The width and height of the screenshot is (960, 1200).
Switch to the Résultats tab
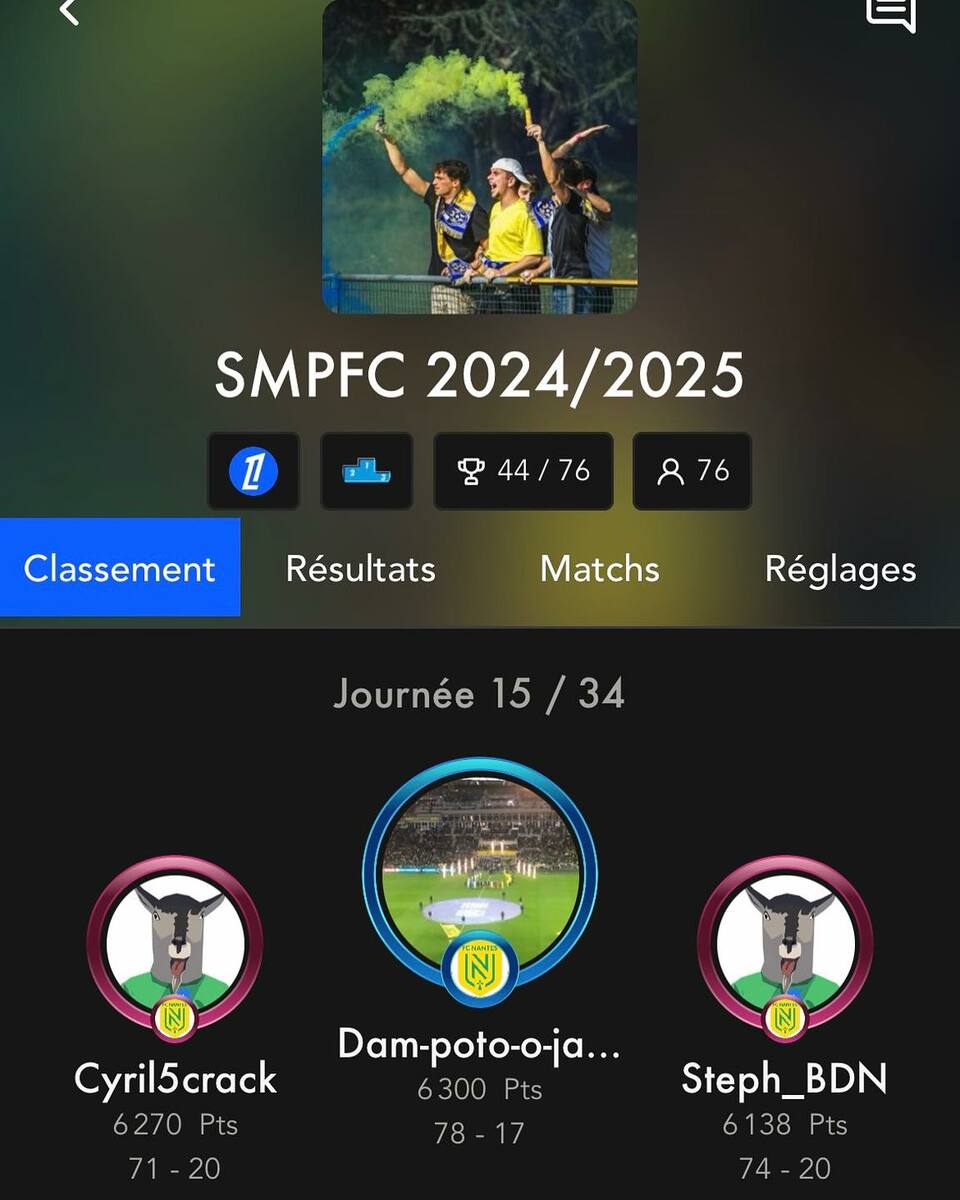(361, 569)
